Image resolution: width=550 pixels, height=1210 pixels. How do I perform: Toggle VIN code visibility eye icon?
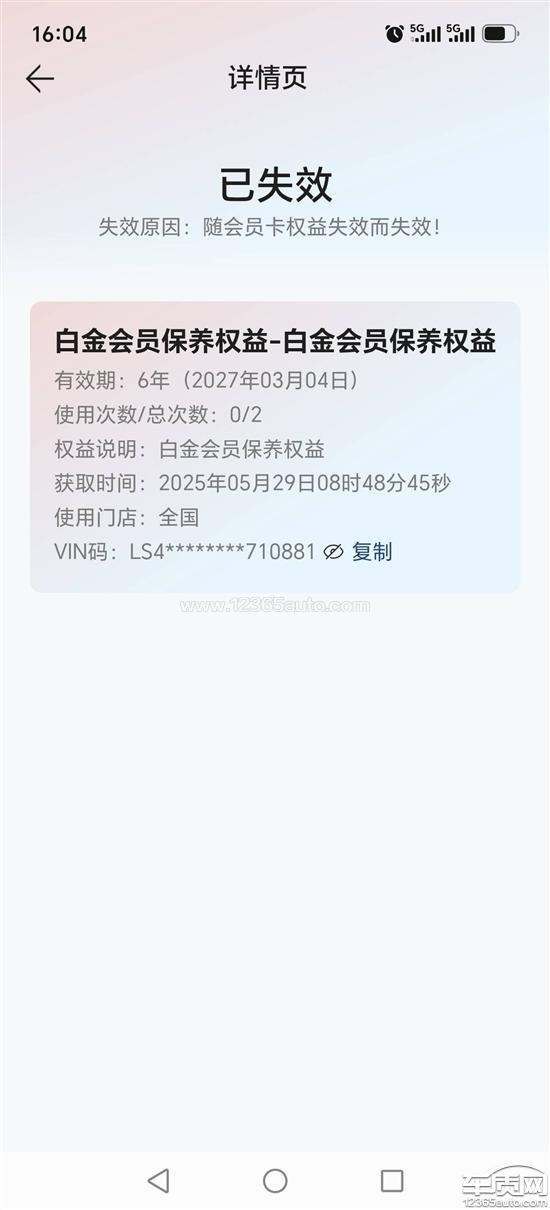334,551
